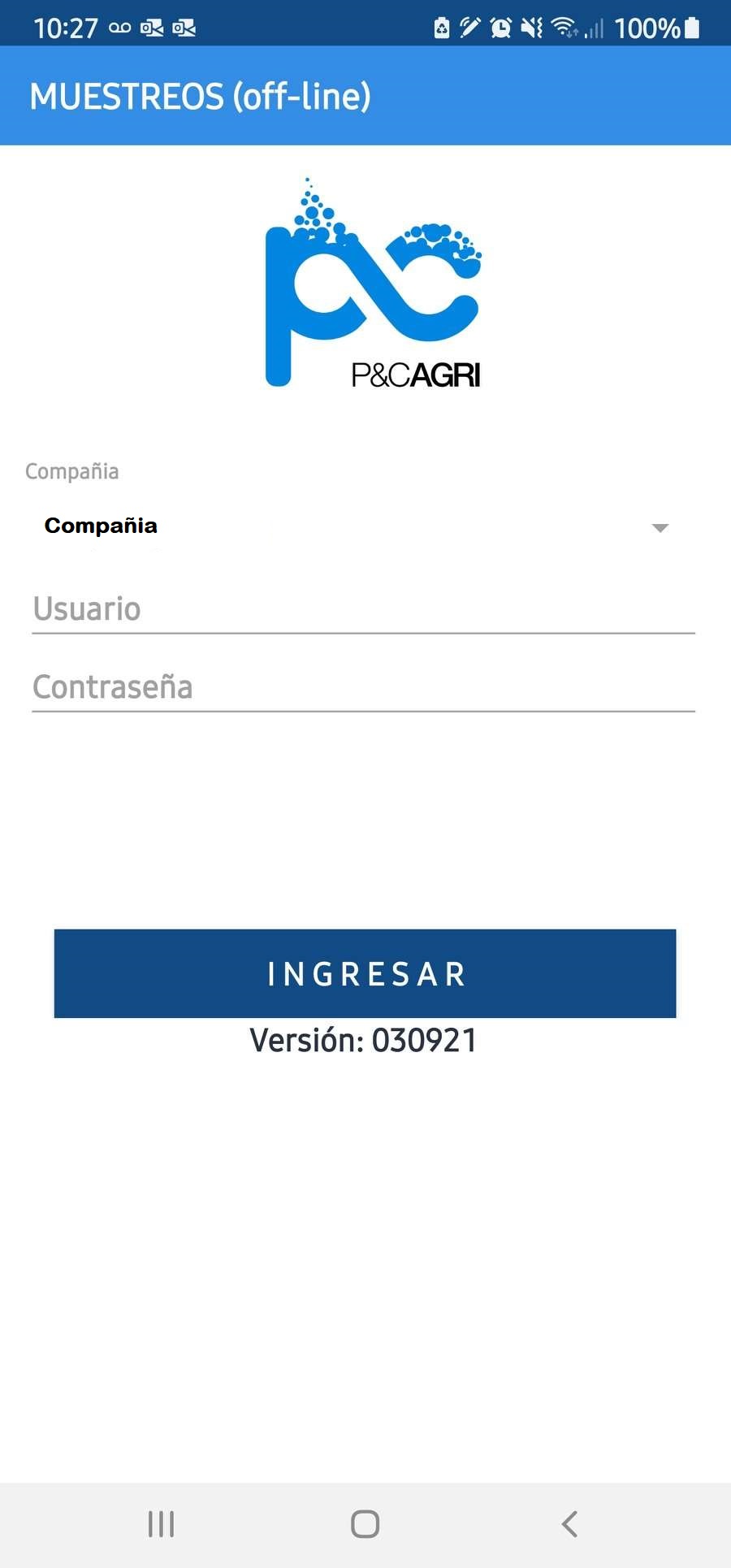Select the Contraseña password field

(362, 687)
